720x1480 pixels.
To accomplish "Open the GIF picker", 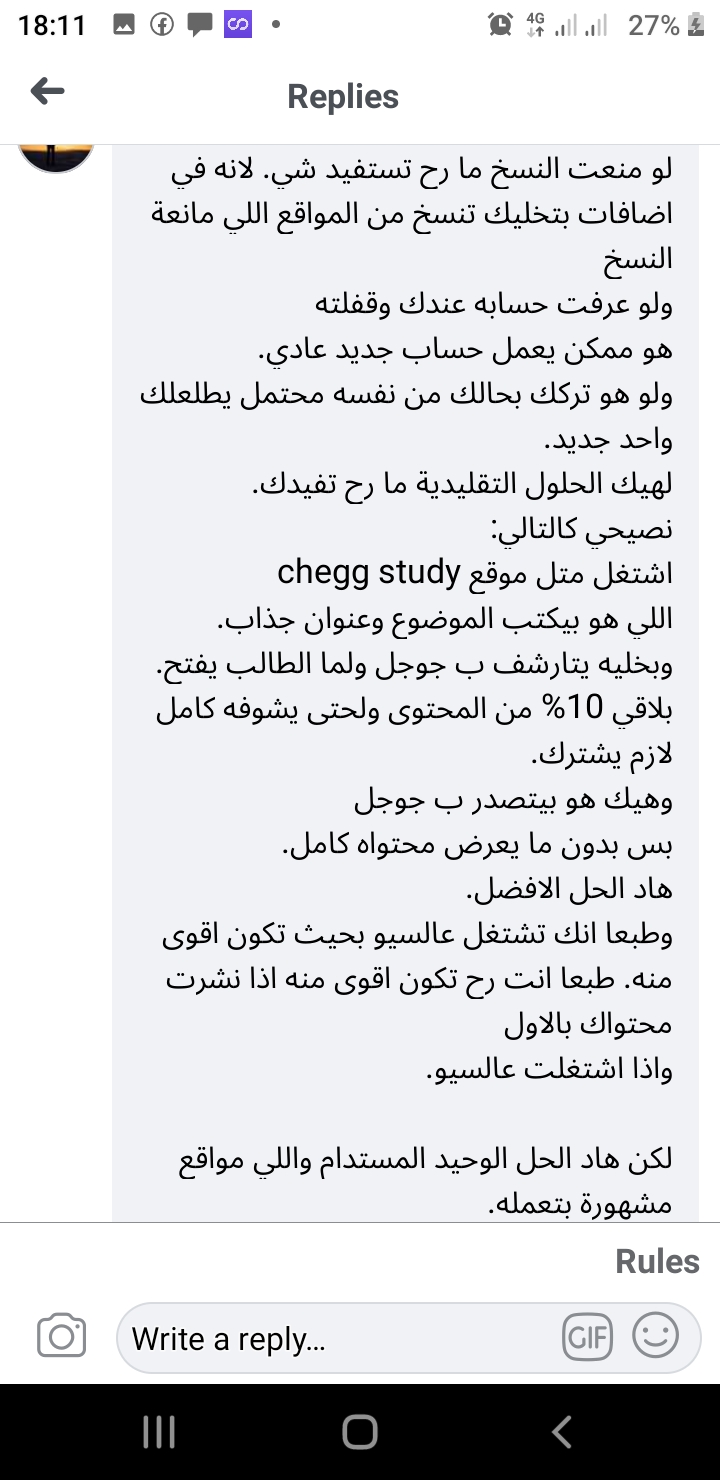I will tap(588, 1338).
